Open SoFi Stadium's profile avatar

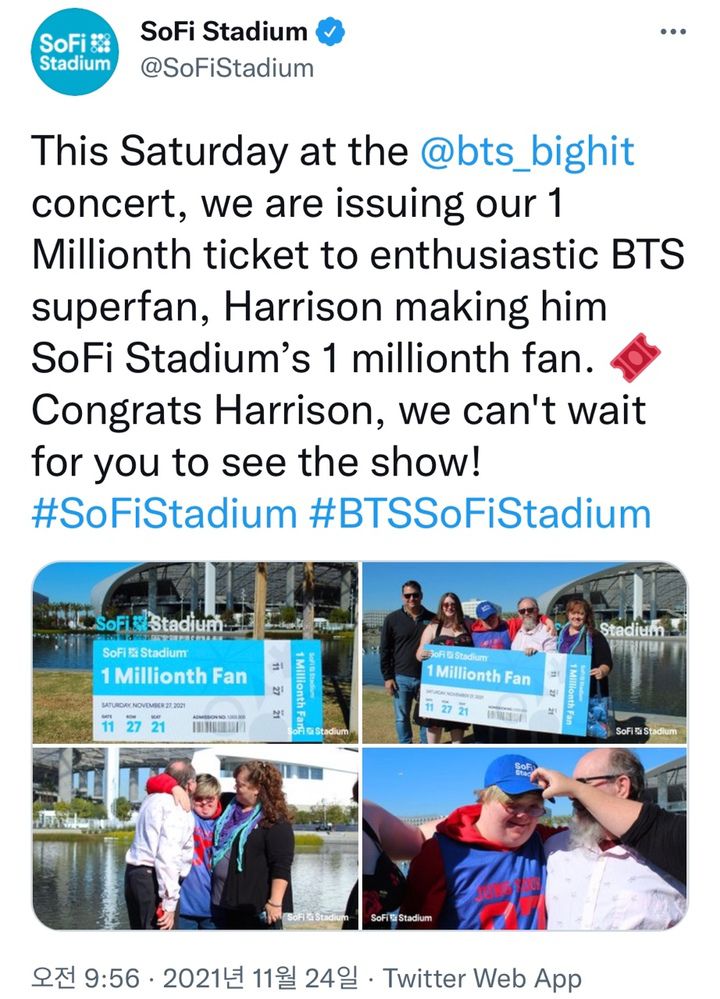pos(76,52)
